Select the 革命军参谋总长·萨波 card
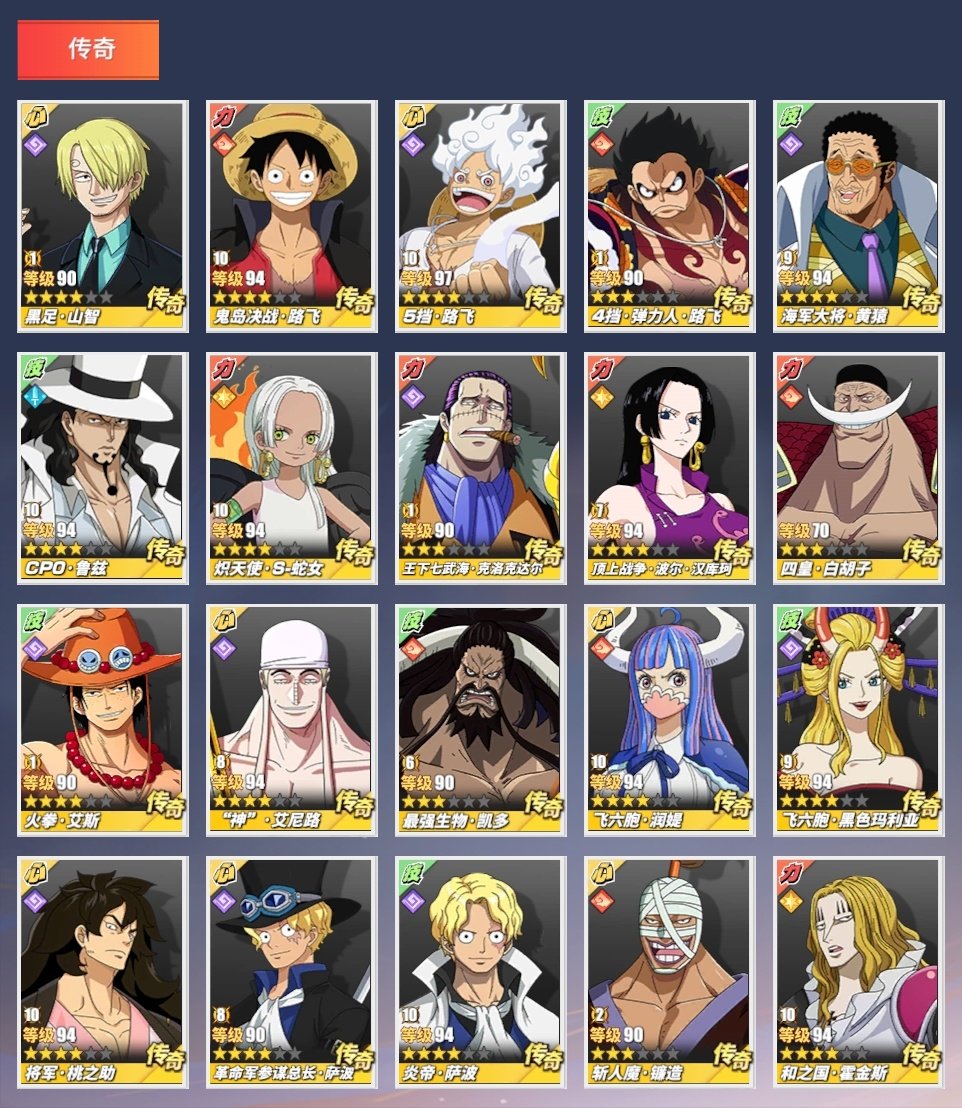962x1108 pixels. click(x=291, y=971)
